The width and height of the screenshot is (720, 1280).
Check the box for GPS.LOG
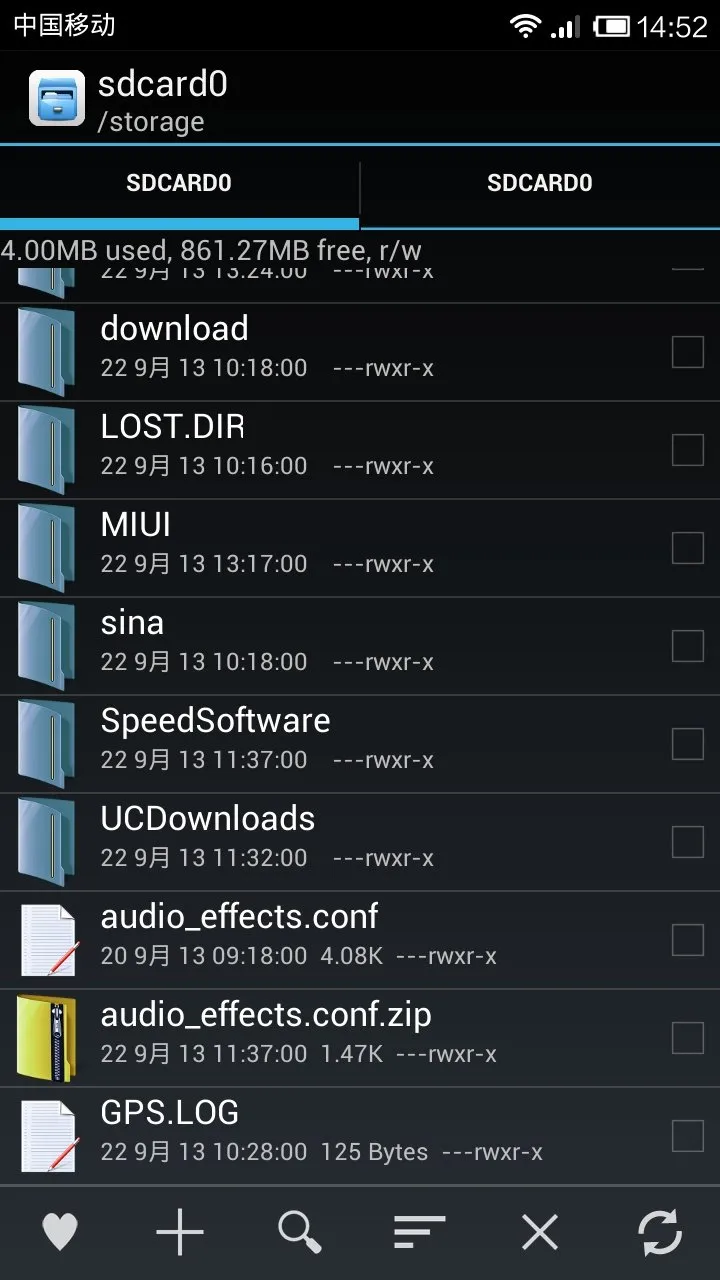(x=687, y=1136)
